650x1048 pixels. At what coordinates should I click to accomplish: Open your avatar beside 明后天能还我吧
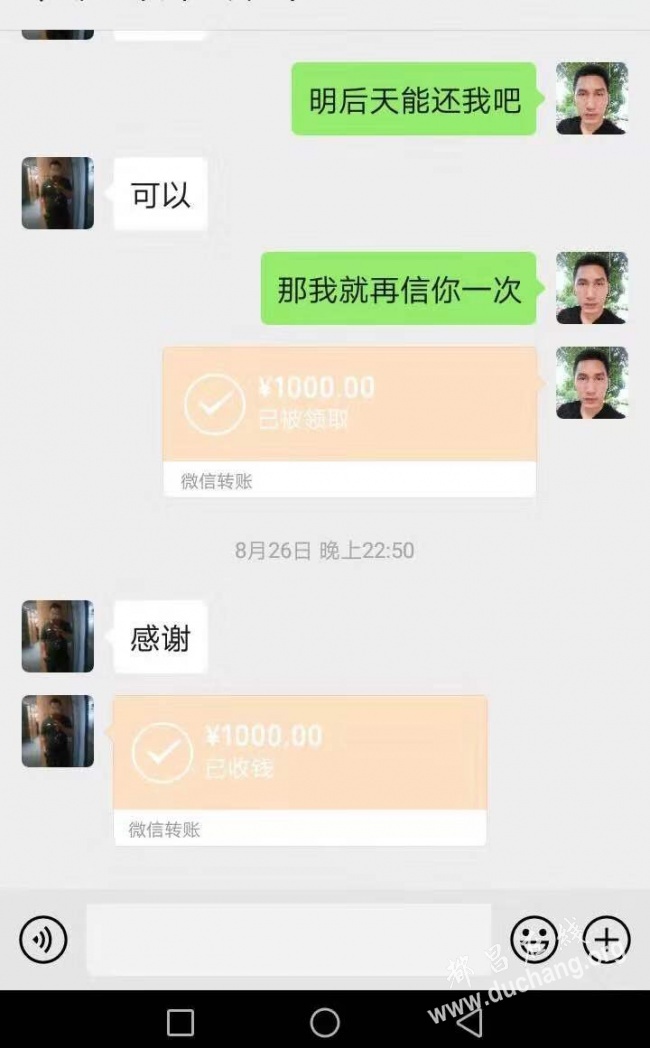(591, 98)
